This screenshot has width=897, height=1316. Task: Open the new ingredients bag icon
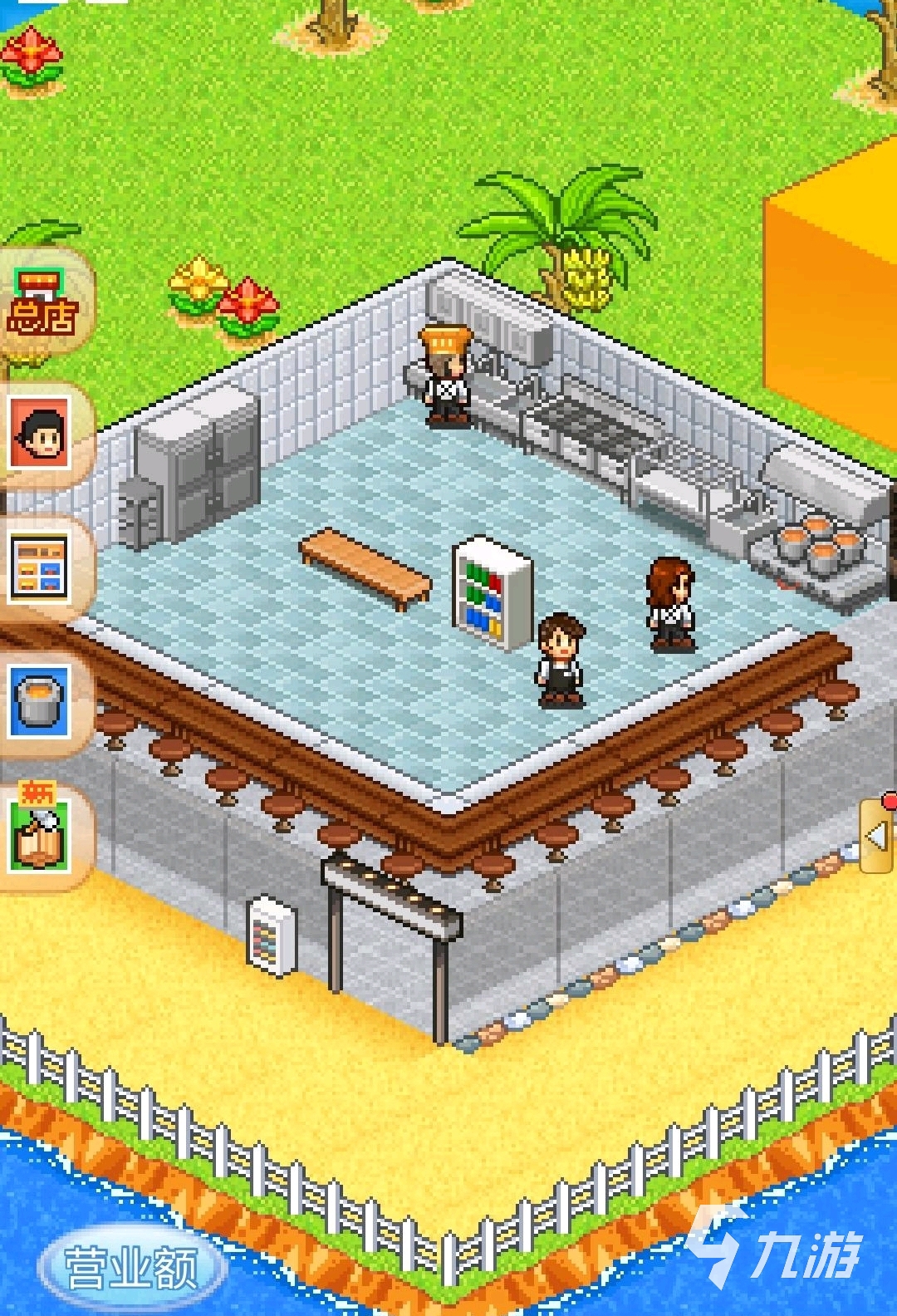click(x=39, y=832)
